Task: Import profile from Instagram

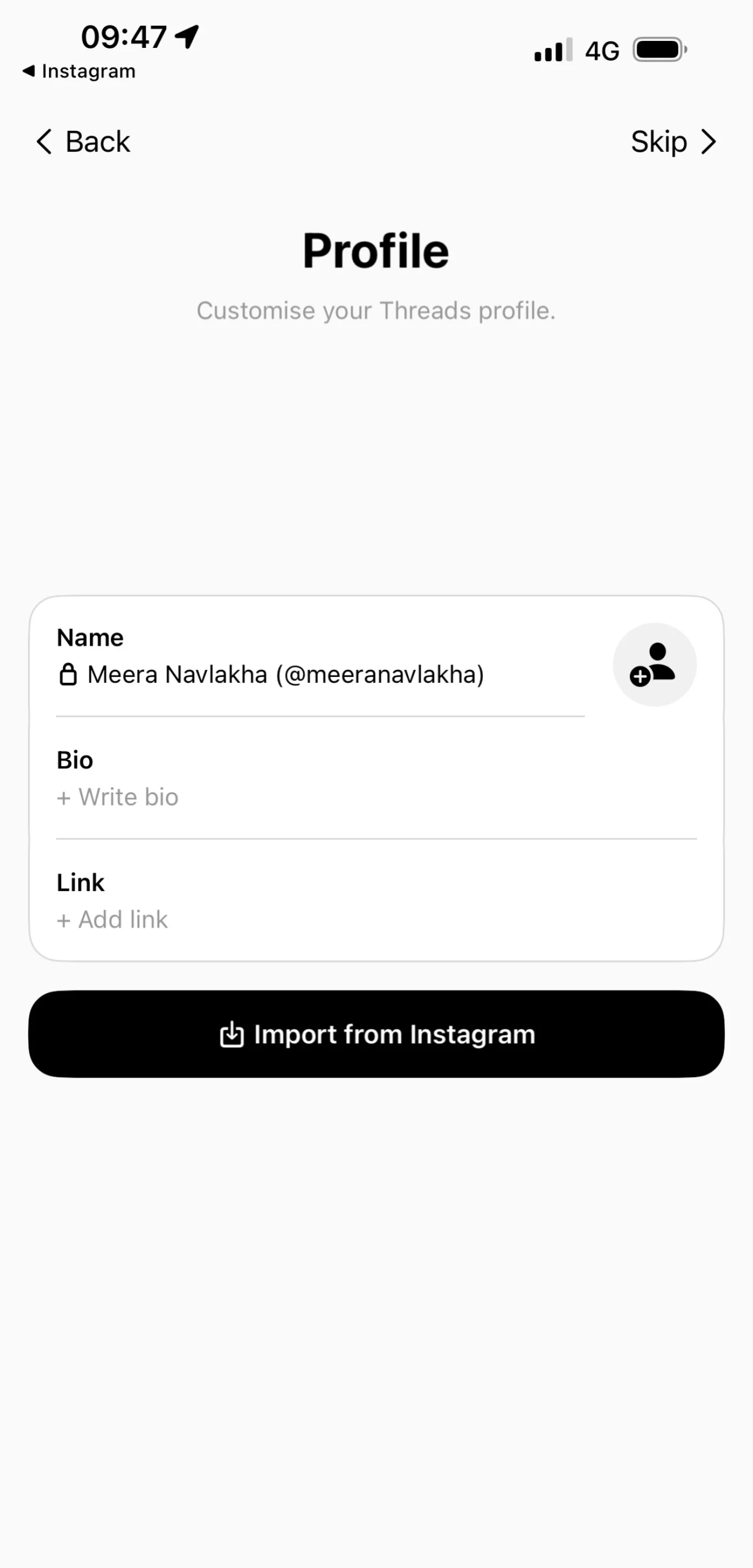Action: pyautogui.click(x=376, y=1034)
